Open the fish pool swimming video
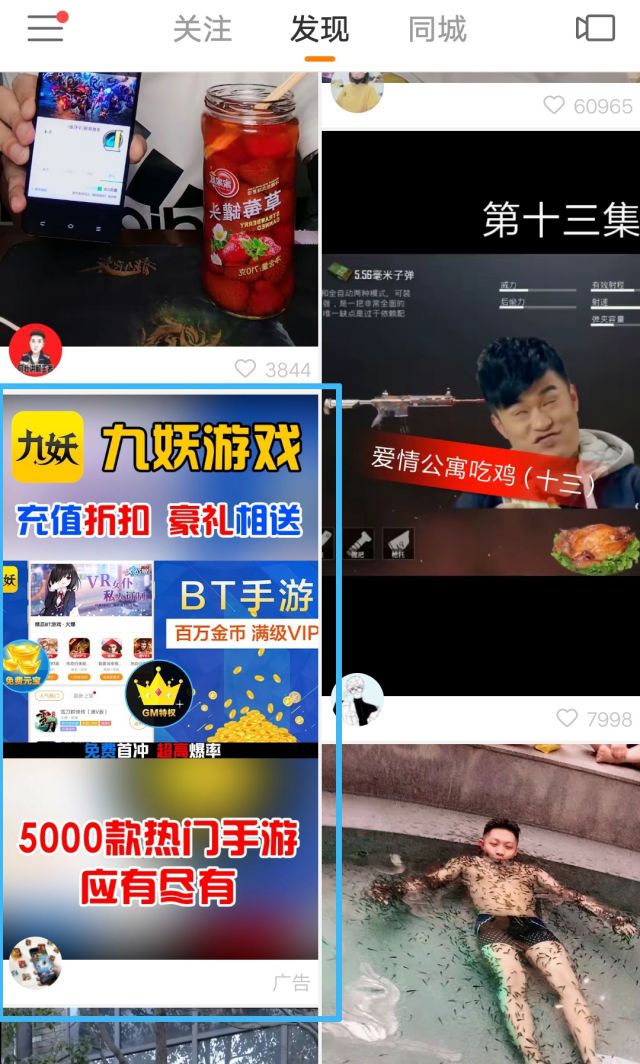This screenshot has width=640, height=1064. pyautogui.click(x=480, y=900)
